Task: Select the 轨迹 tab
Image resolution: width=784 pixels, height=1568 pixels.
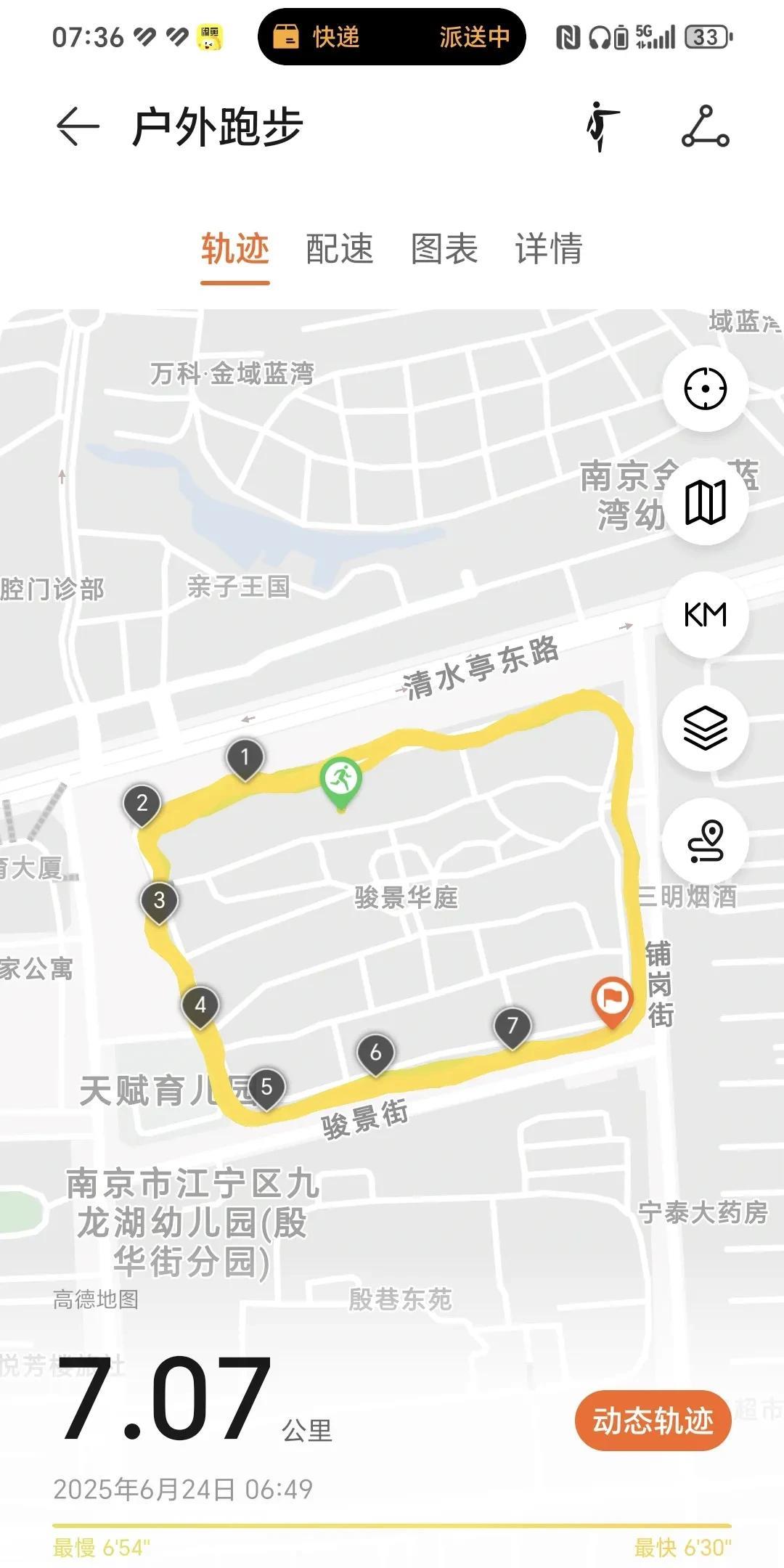Action: click(235, 249)
